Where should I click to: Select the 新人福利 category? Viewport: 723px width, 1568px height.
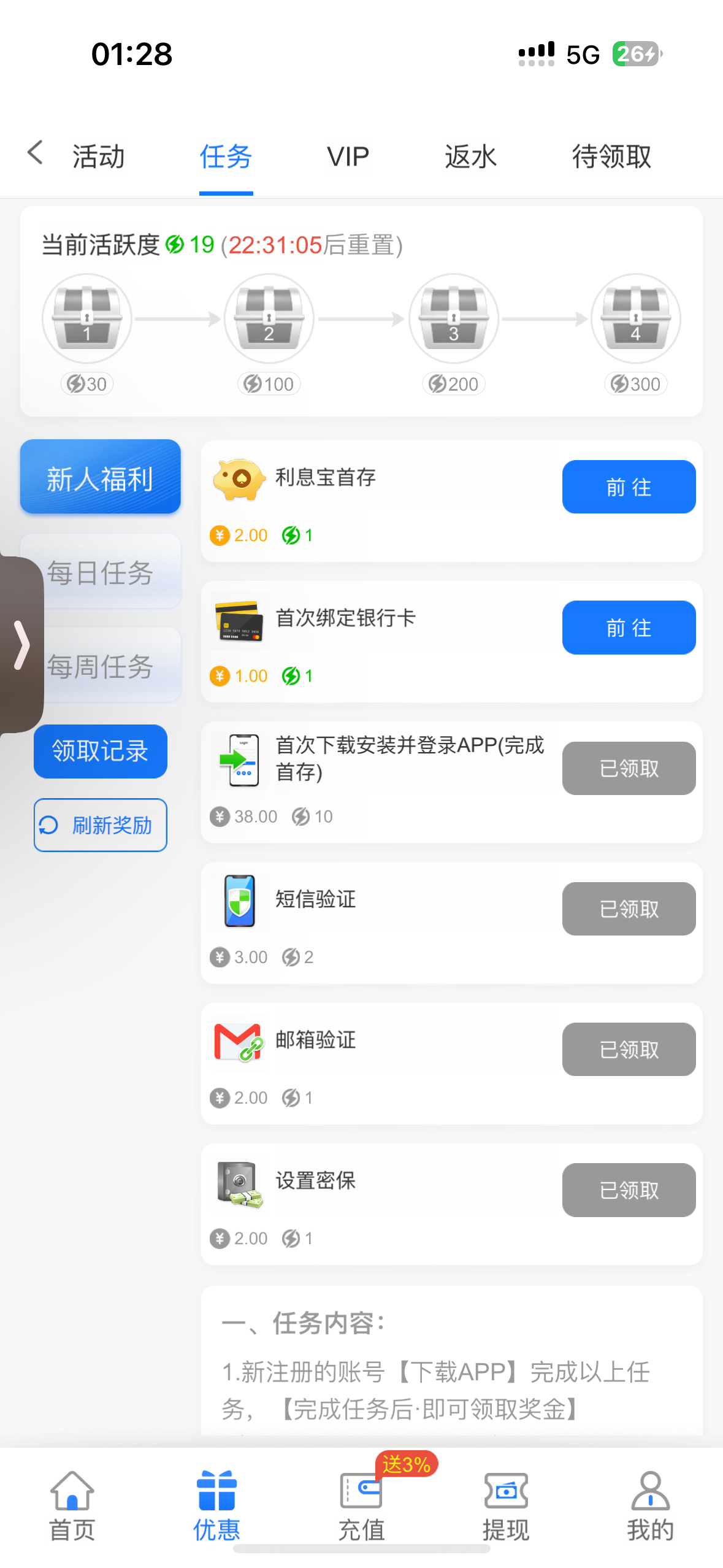click(x=101, y=477)
